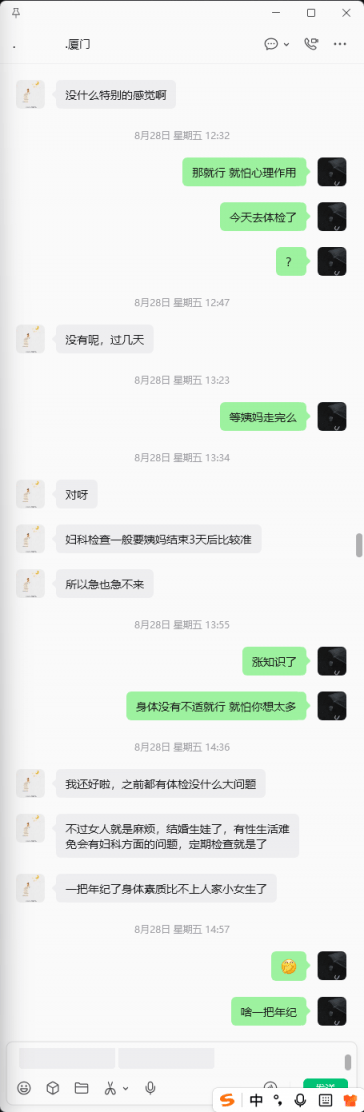Minimize the chat window

pos(276,13)
